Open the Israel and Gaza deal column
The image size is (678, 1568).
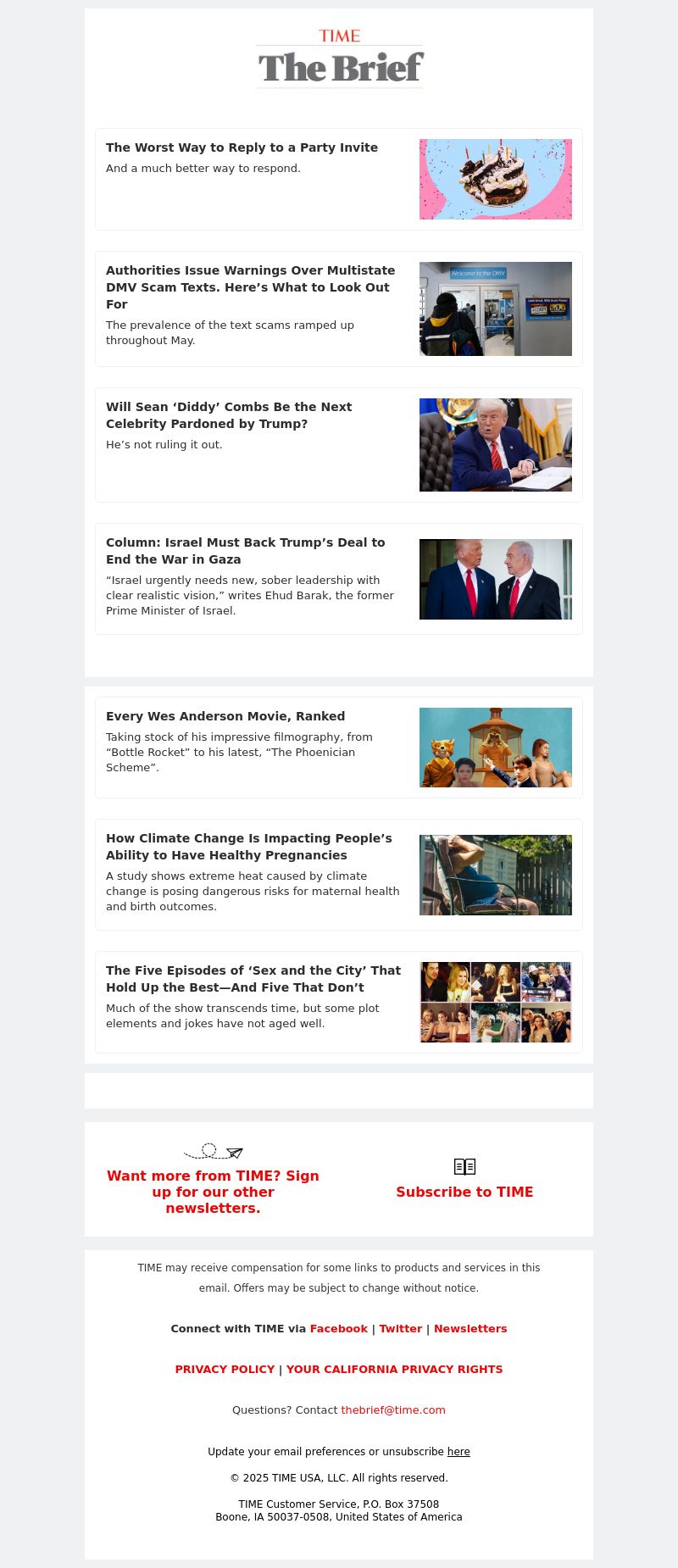coord(245,551)
